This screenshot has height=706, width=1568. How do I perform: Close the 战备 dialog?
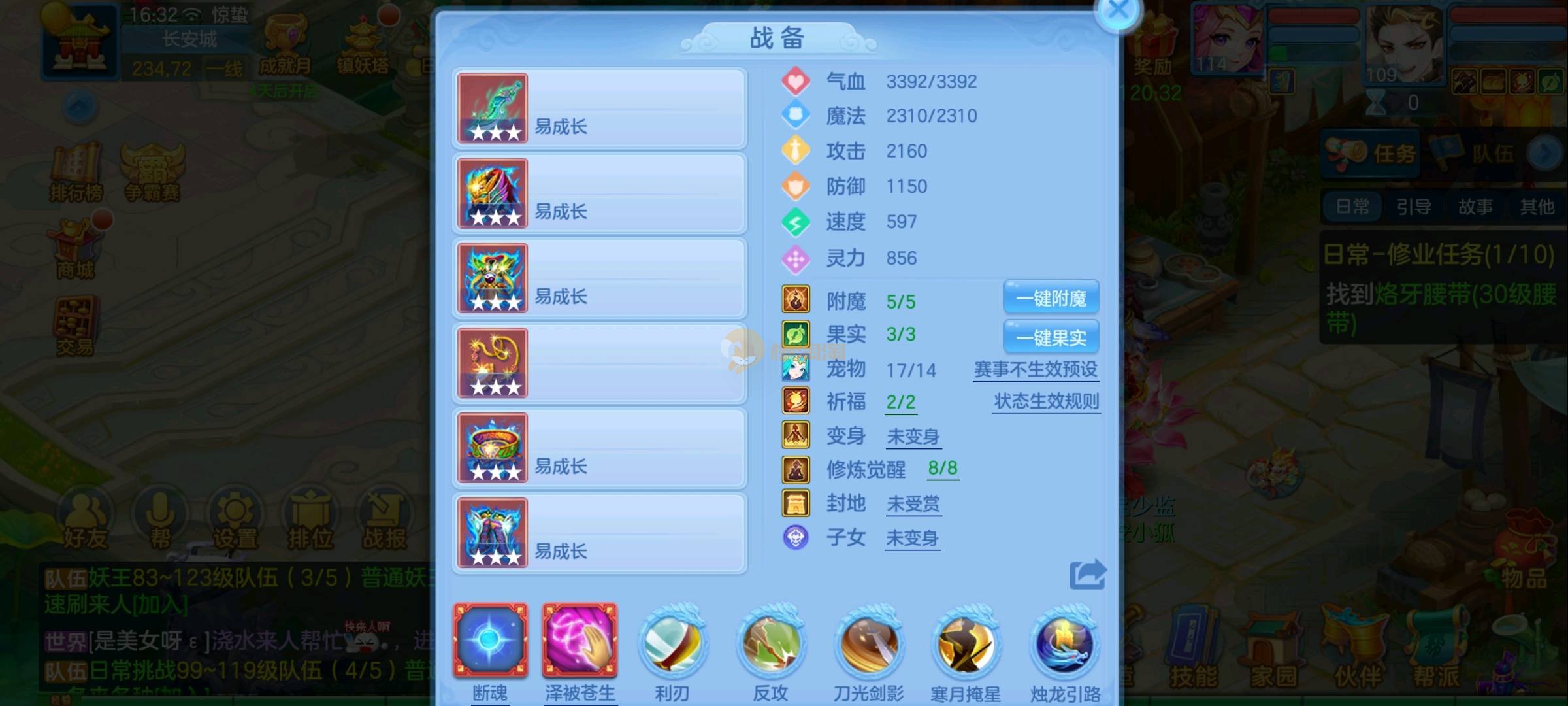tap(1118, 10)
